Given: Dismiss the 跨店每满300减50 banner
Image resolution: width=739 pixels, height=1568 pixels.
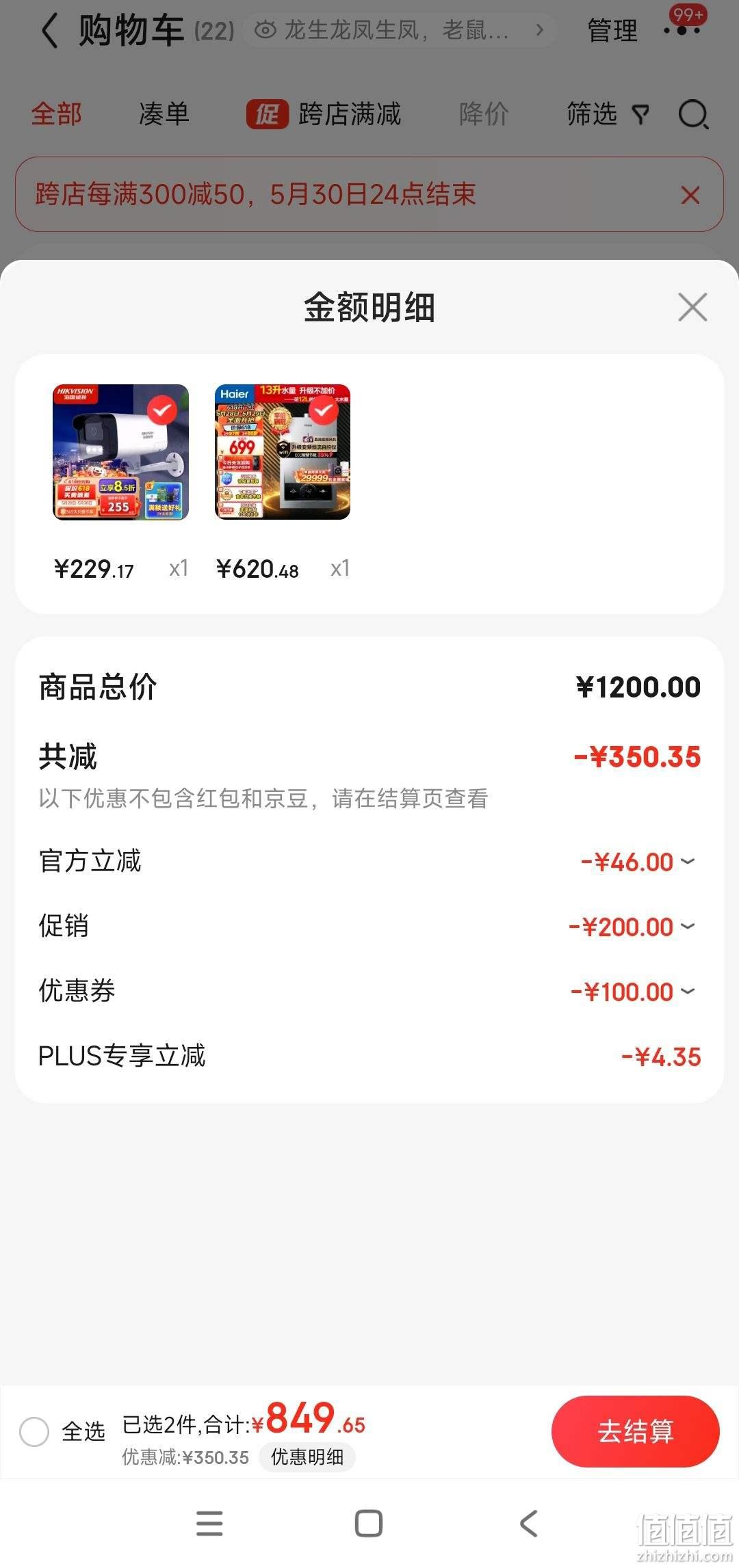Looking at the screenshot, I should click(x=690, y=195).
